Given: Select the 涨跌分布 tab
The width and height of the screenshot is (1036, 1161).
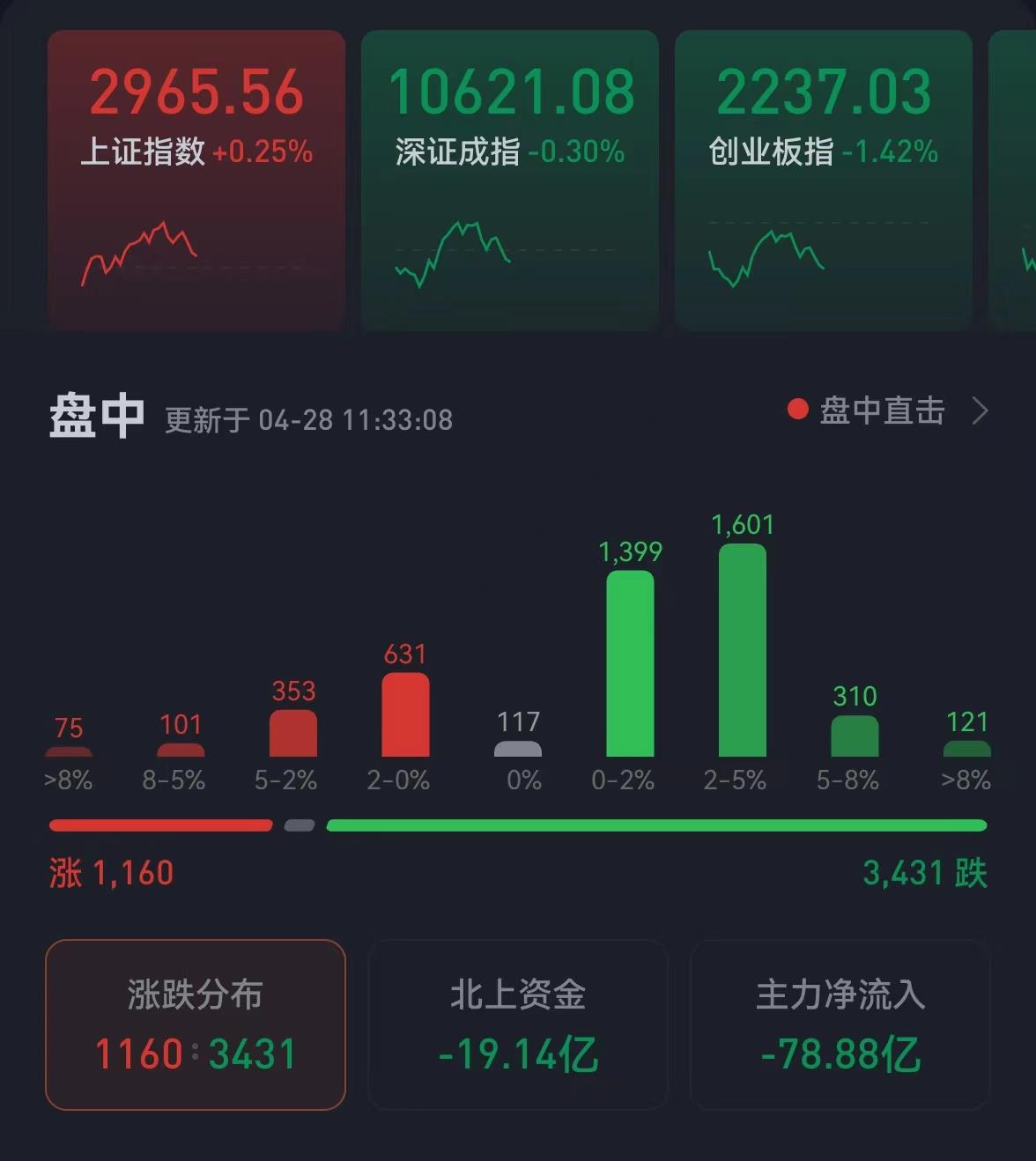Looking at the screenshot, I should click(196, 1024).
